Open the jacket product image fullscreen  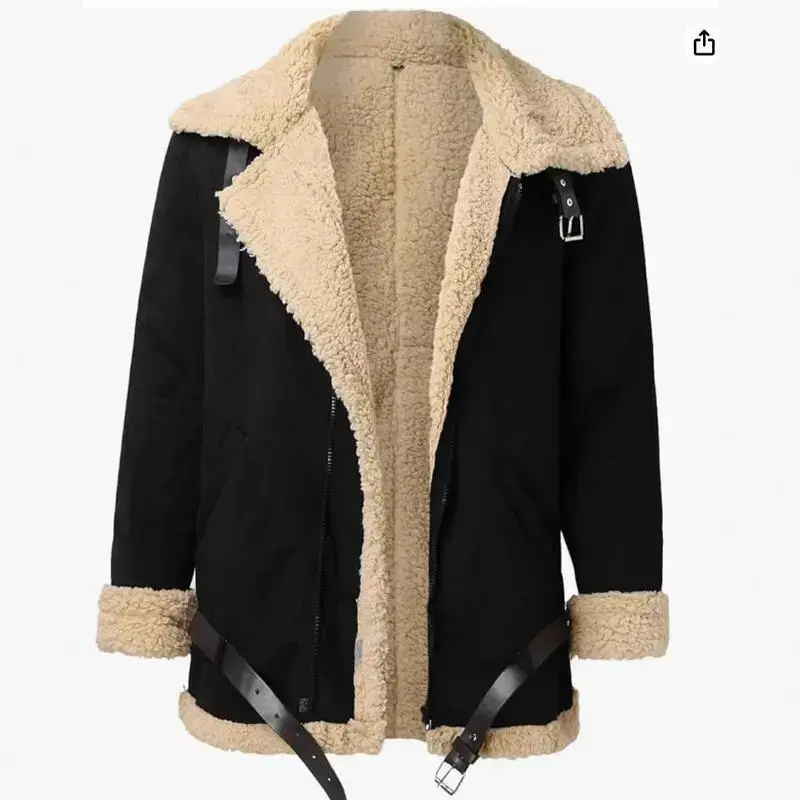[x=400, y=400]
